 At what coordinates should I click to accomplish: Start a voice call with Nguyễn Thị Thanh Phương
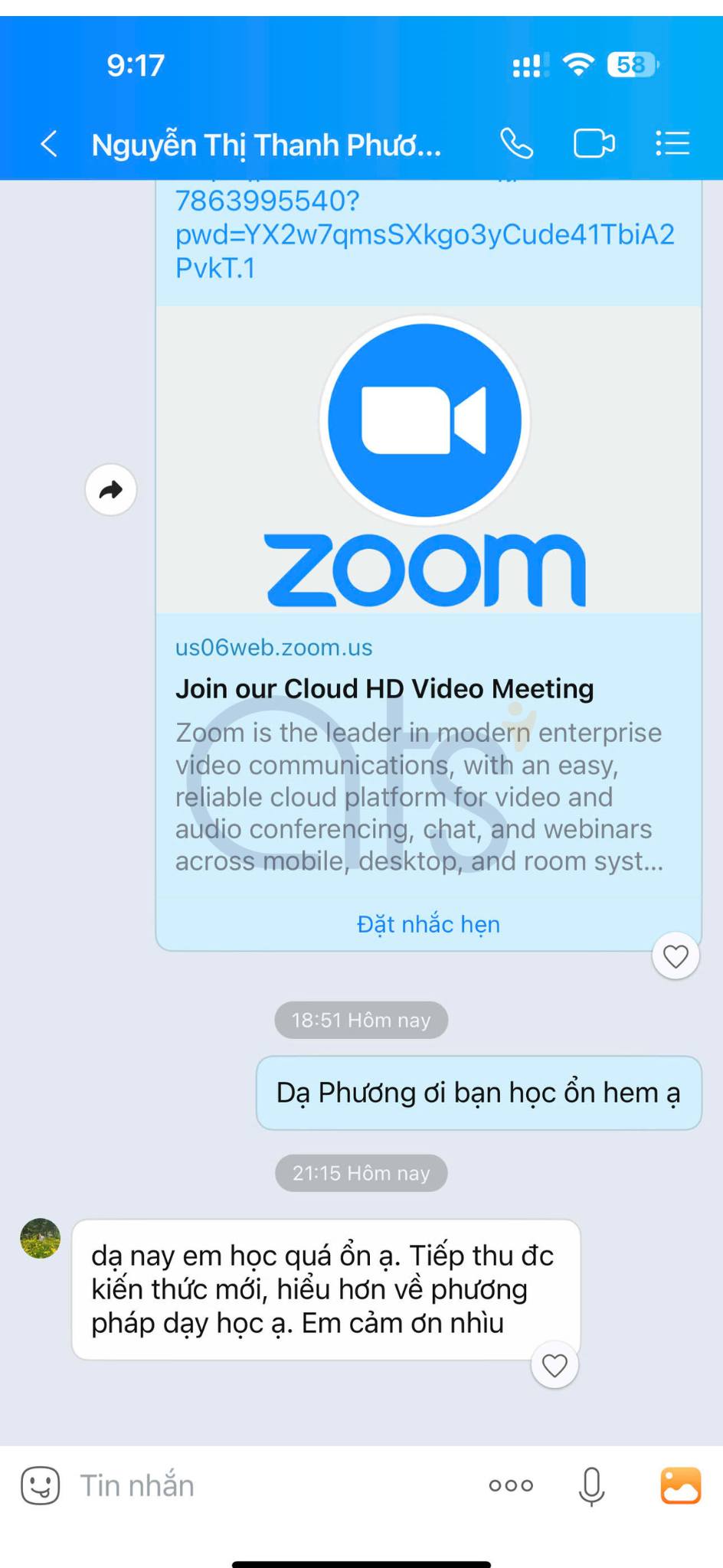(x=516, y=144)
